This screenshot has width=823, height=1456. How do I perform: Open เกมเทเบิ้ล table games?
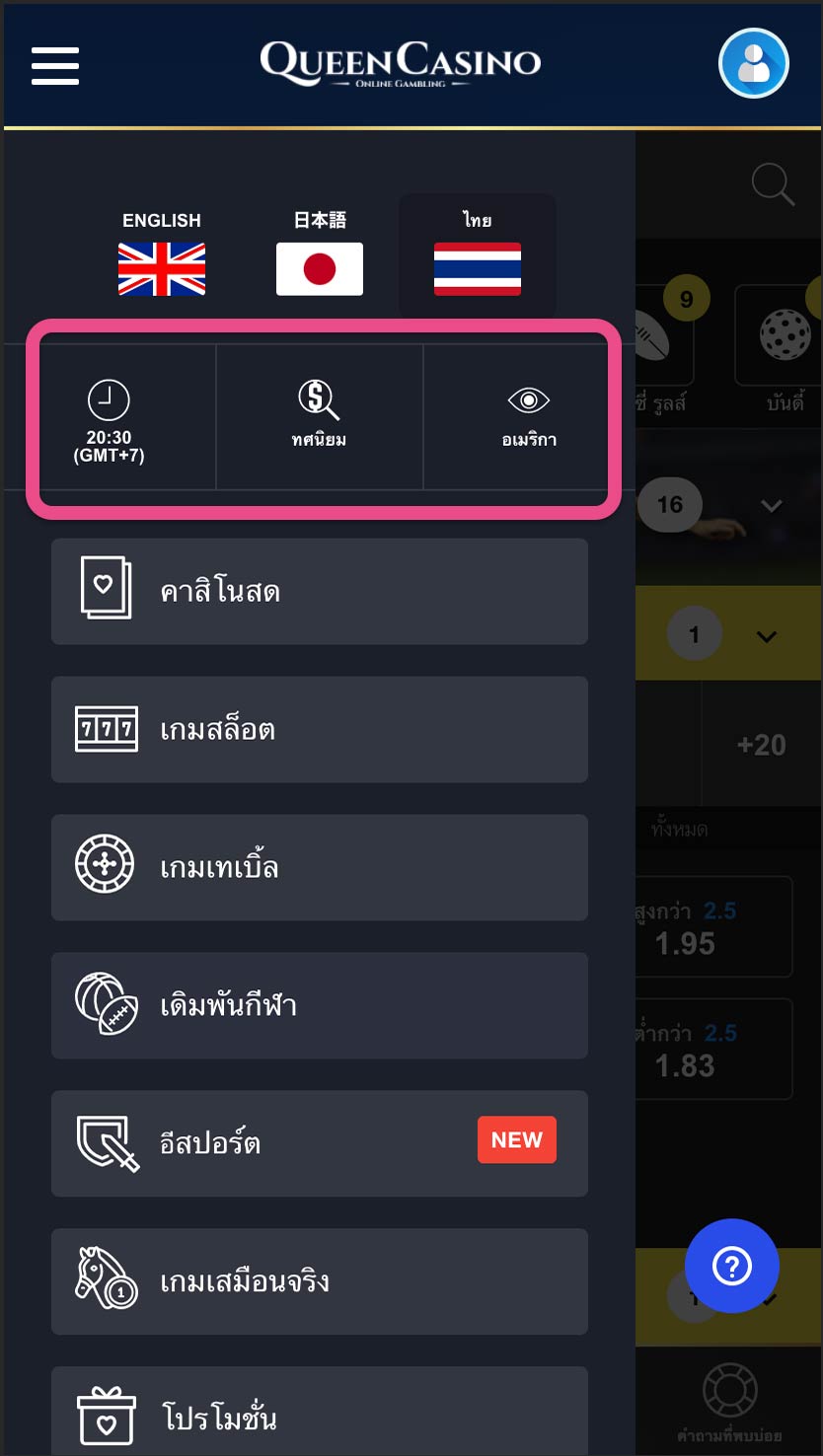click(x=319, y=868)
